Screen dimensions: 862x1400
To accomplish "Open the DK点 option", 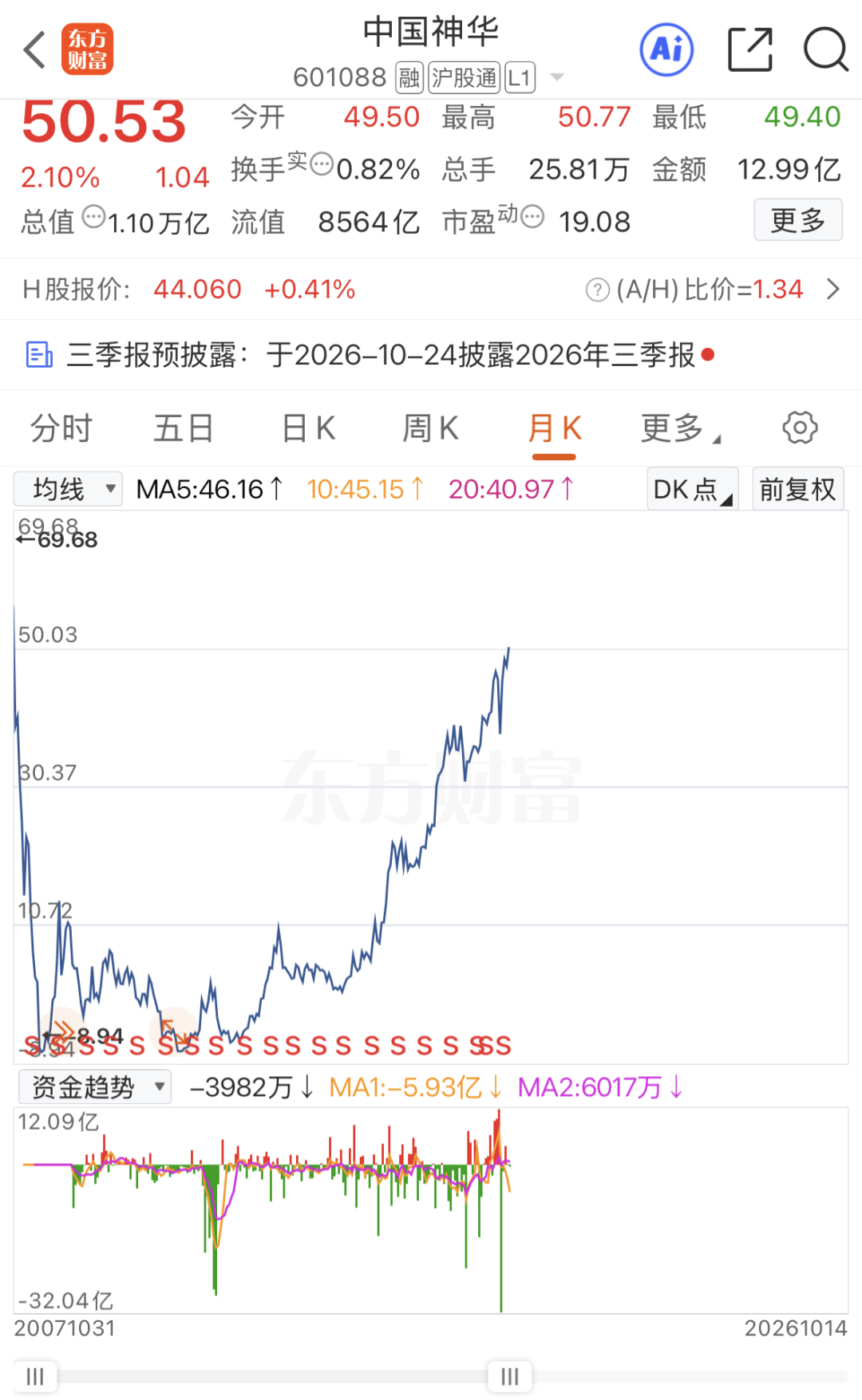I will coord(692,489).
